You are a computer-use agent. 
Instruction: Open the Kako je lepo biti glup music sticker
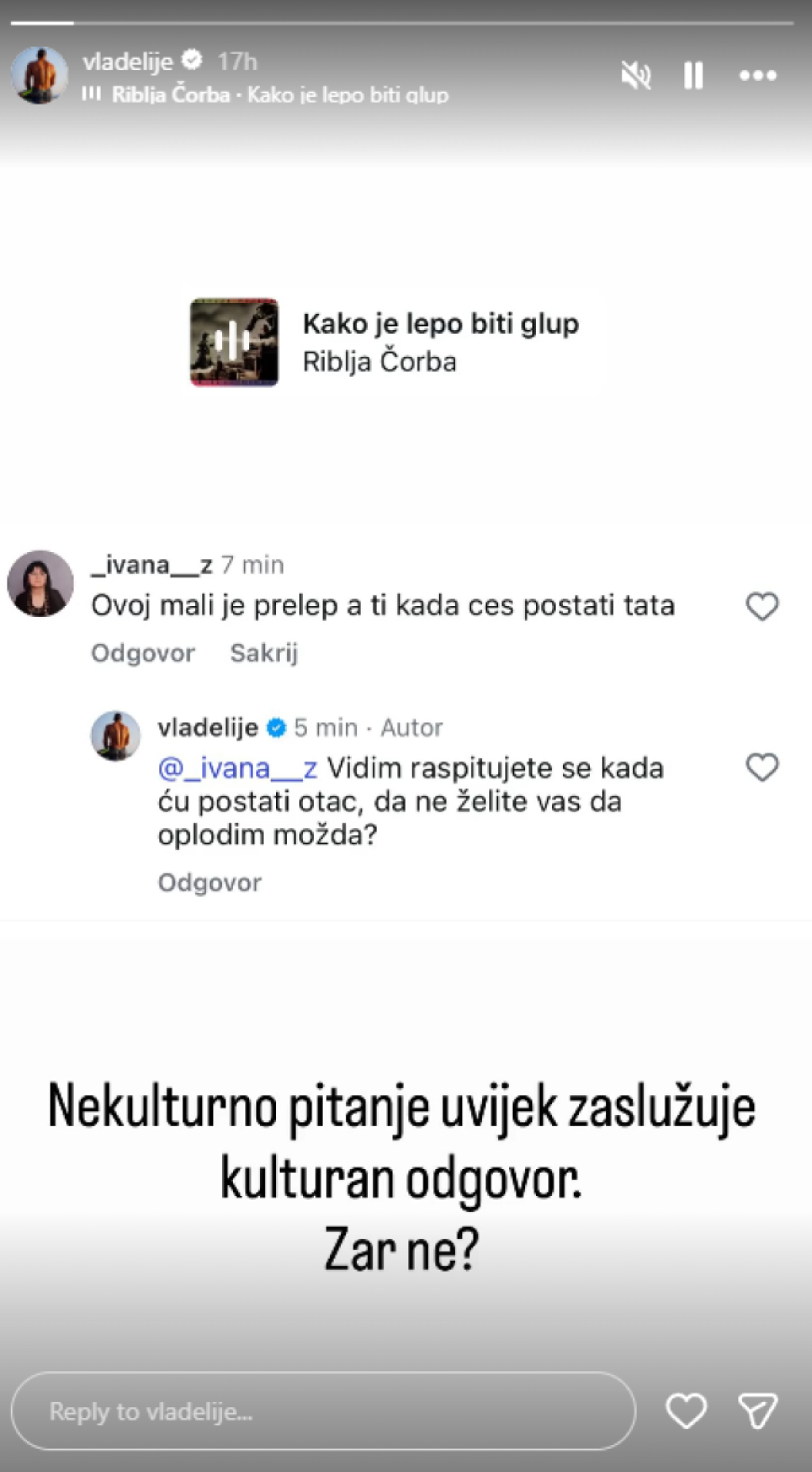tap(393, 343)
